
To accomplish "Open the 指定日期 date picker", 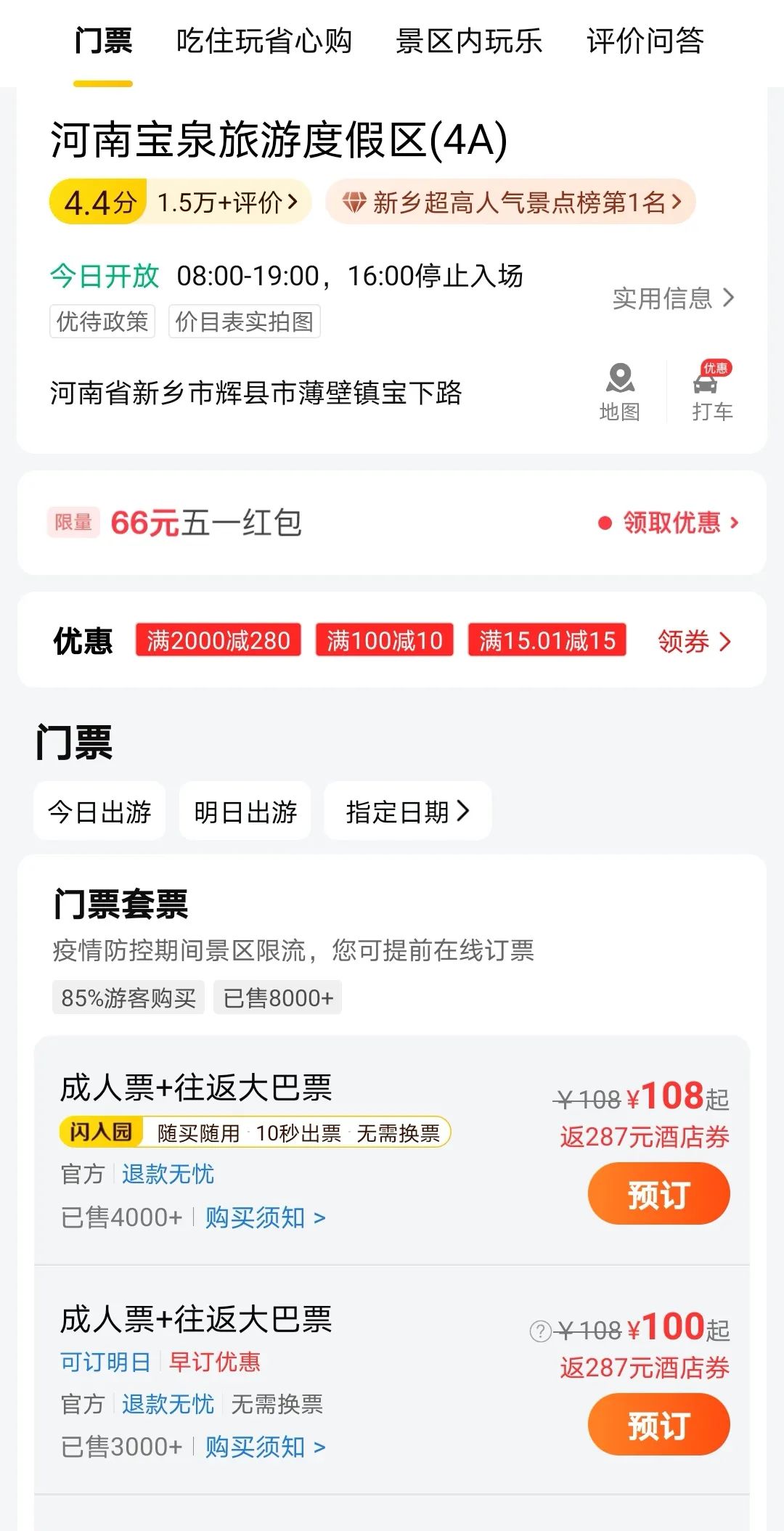I will [x=408, y=811].
